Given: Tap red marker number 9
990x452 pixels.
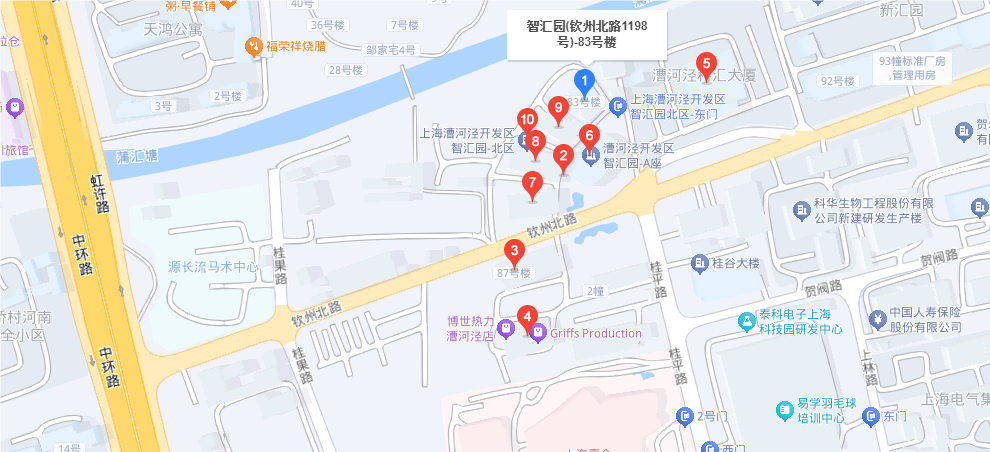Looking at the screenshot, I should click(x=559, y=107).
